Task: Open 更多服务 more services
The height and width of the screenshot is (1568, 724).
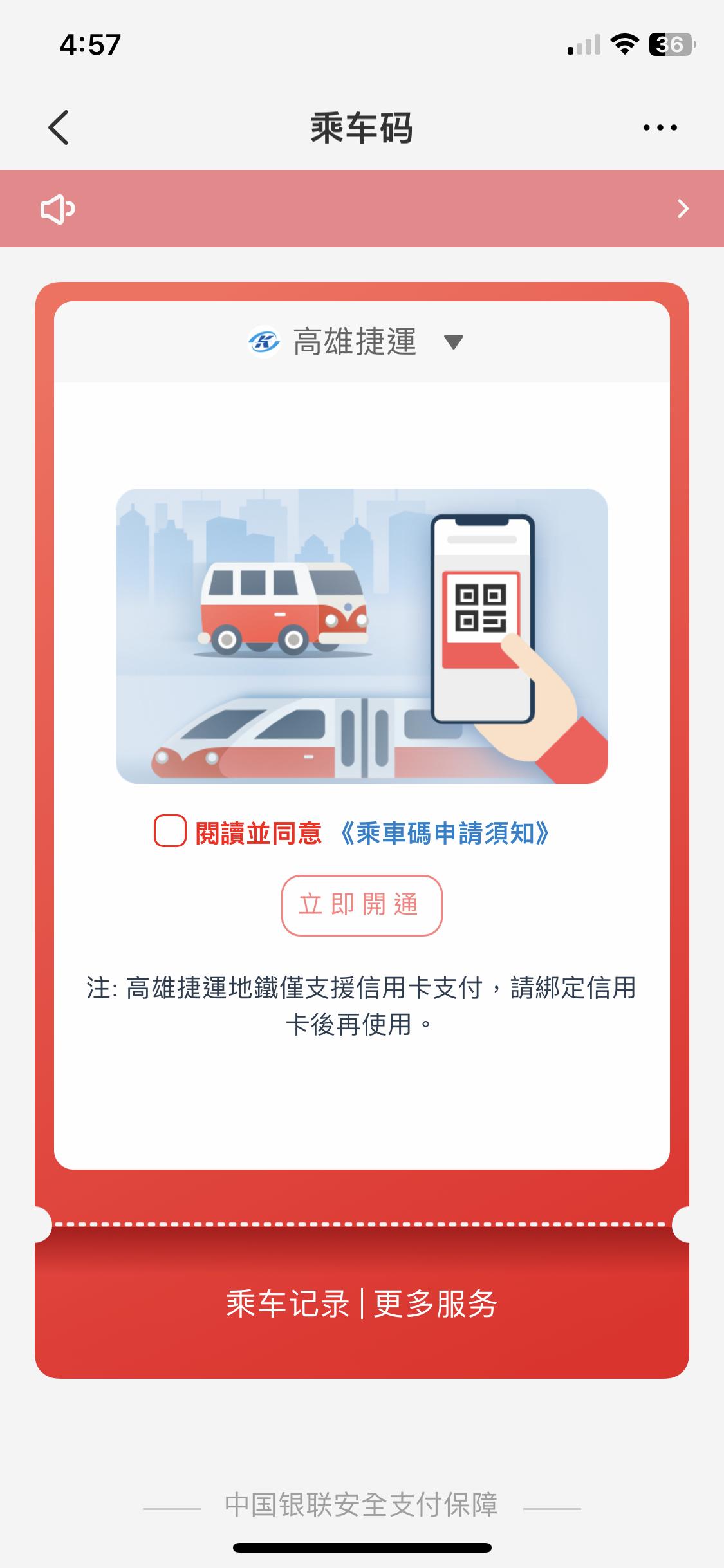Action: point(436,1304)
